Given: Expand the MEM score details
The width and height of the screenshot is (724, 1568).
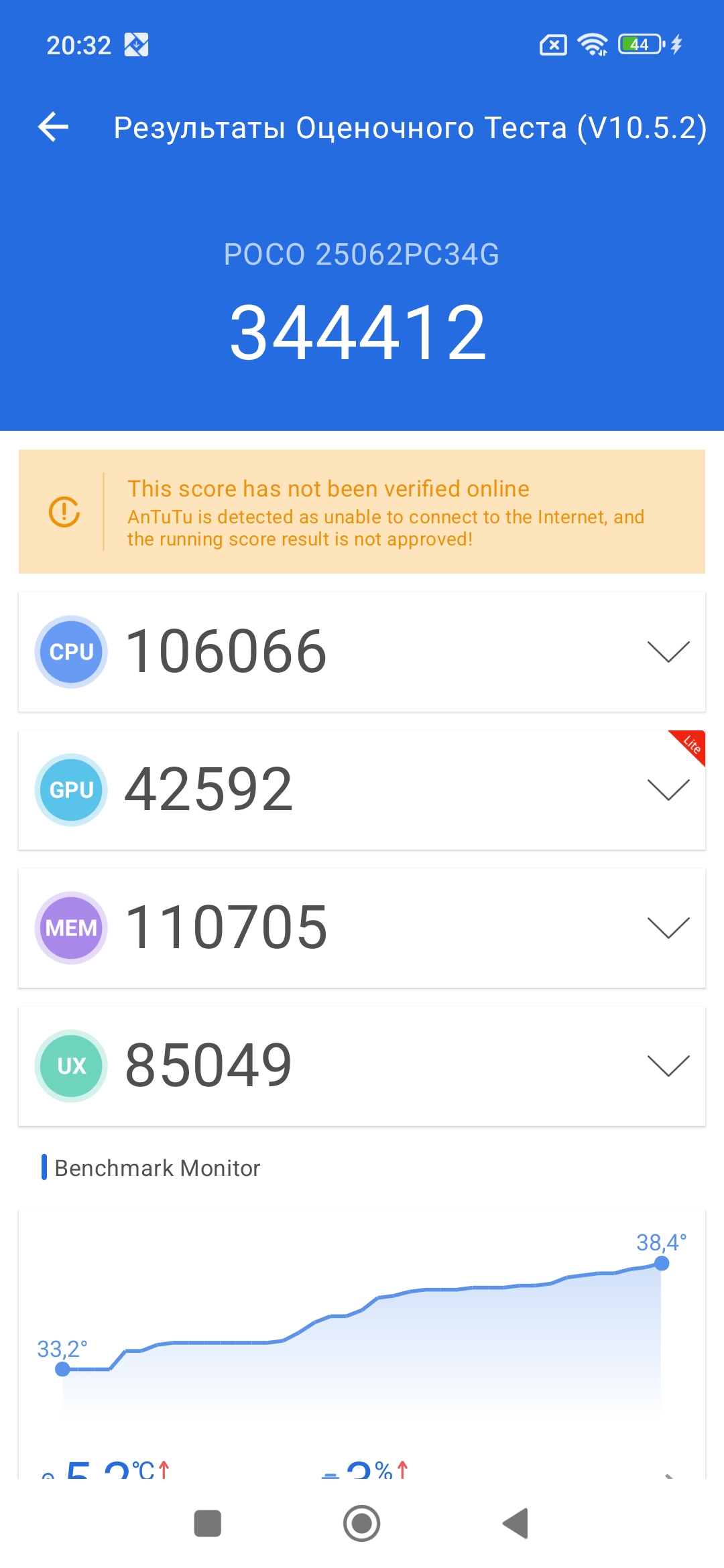Looking at the screenshot, I should (x=668, y=927).
